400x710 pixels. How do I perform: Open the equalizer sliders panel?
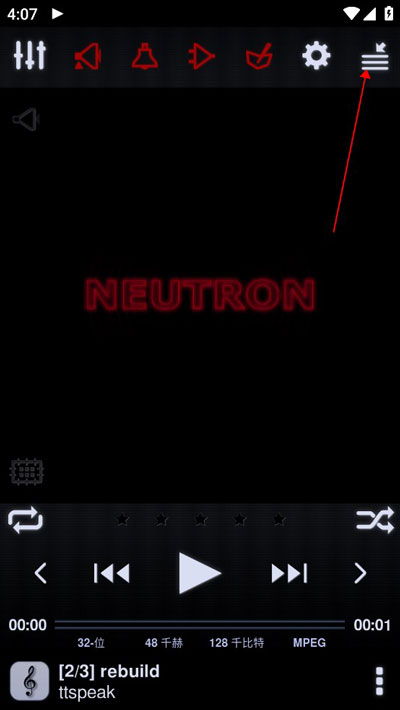coord(30,56)
